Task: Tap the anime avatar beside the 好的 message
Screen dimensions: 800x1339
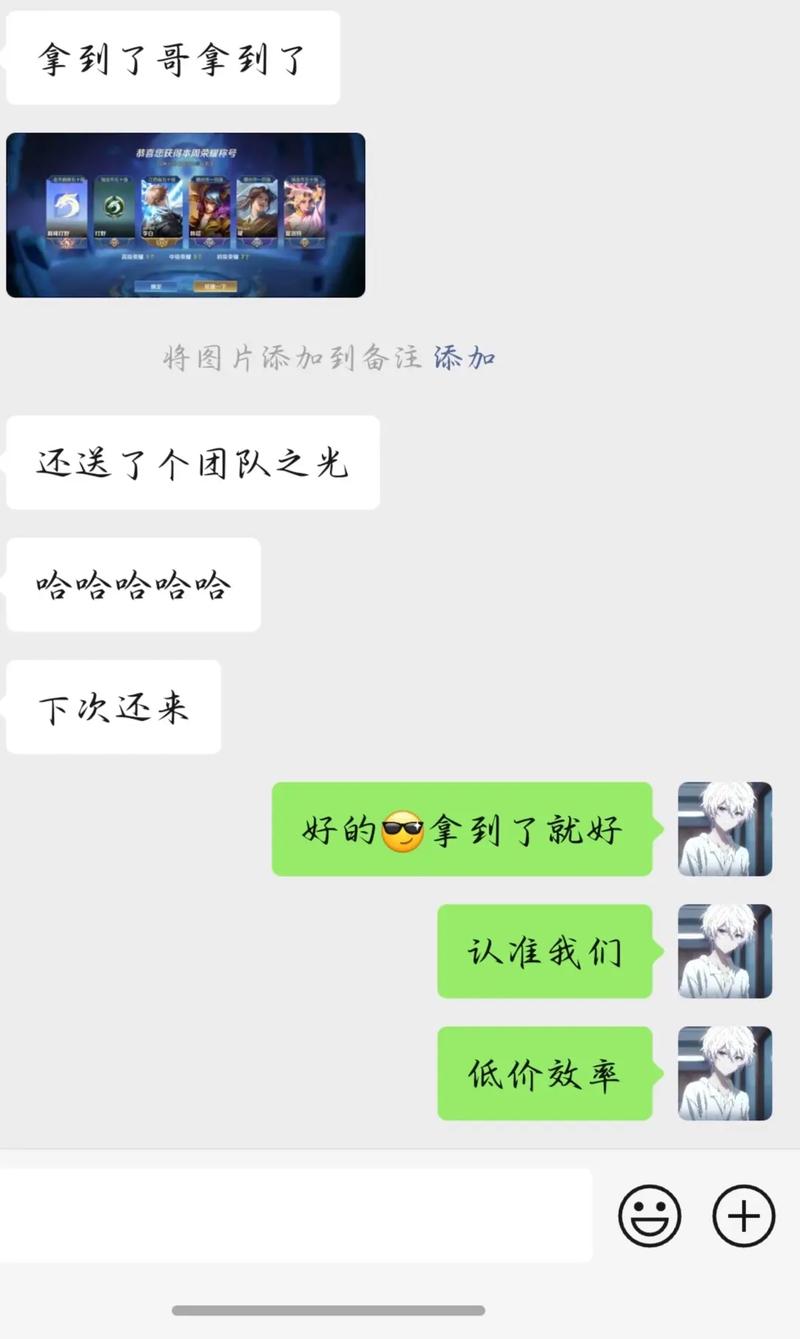Action: pos(724,830)
